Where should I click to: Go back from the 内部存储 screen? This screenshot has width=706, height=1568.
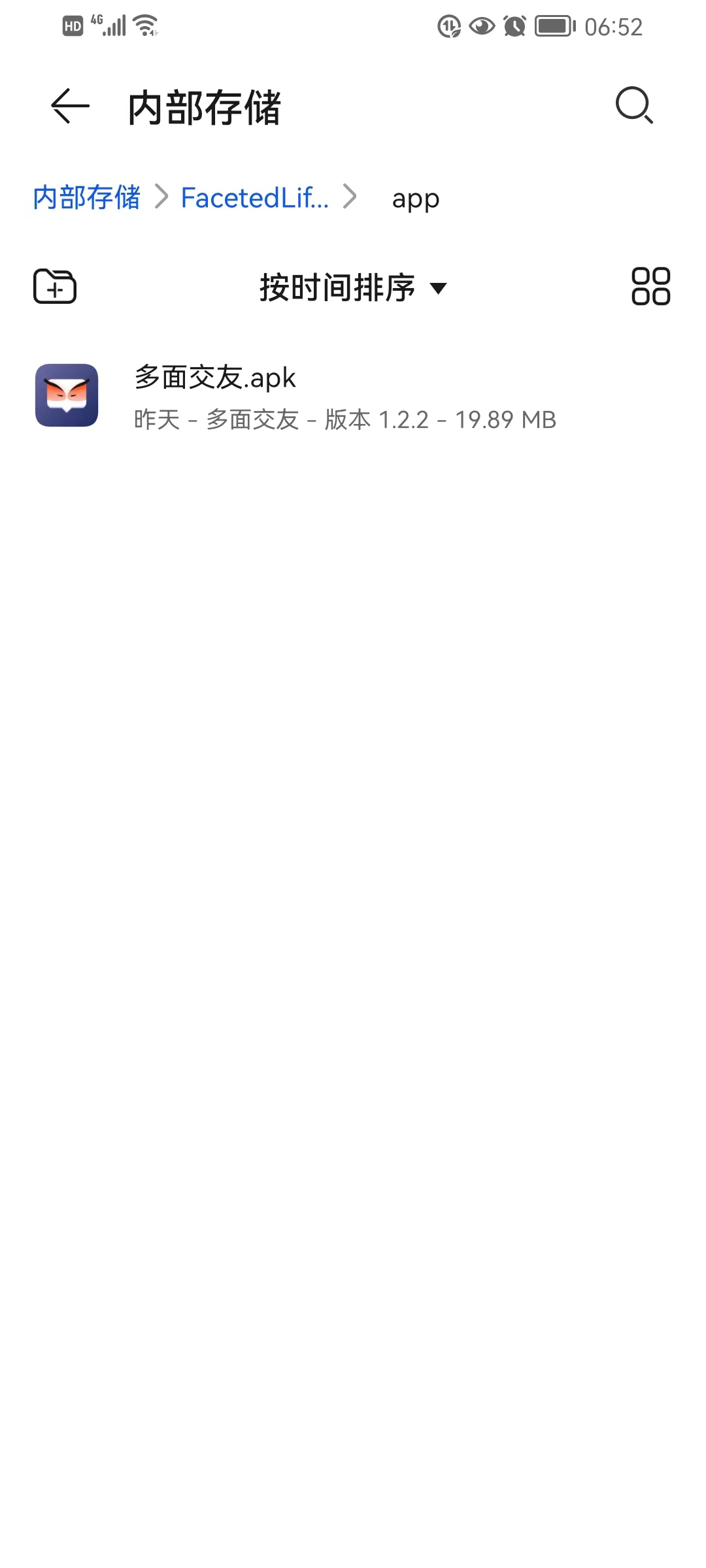pyautogui.click(x=70, y=106)
